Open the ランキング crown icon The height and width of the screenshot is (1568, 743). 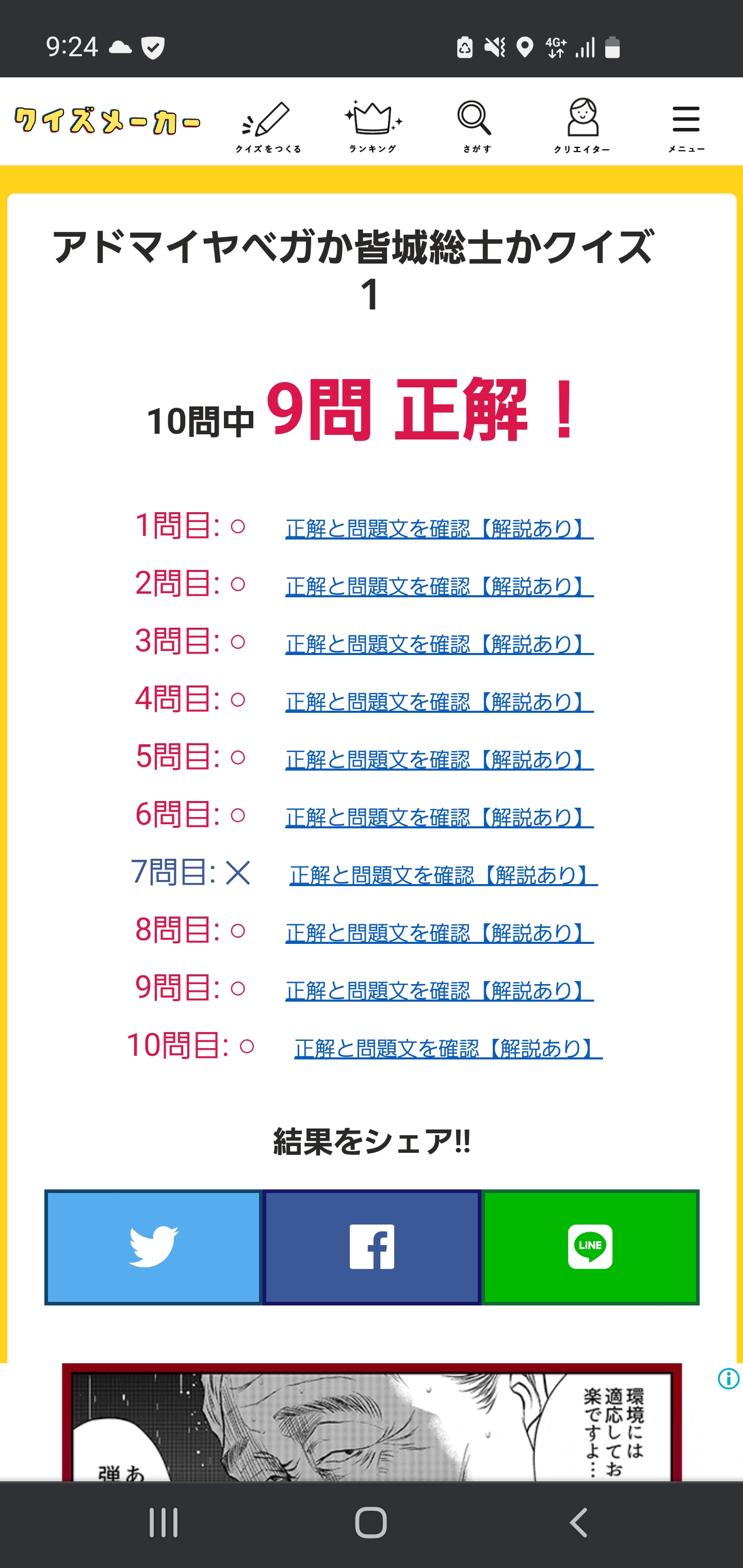[x=373, y=126]
